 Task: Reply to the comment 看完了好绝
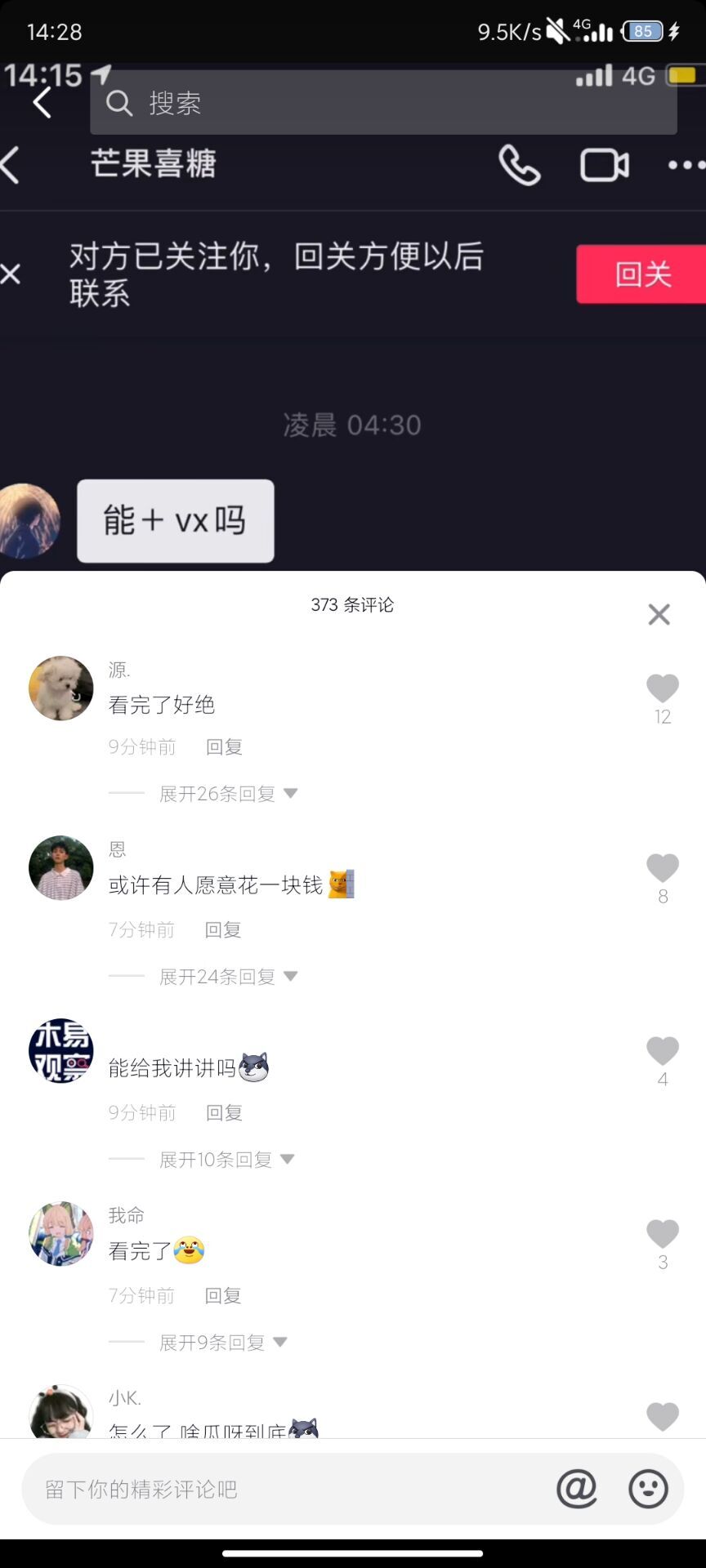[224, 747]
